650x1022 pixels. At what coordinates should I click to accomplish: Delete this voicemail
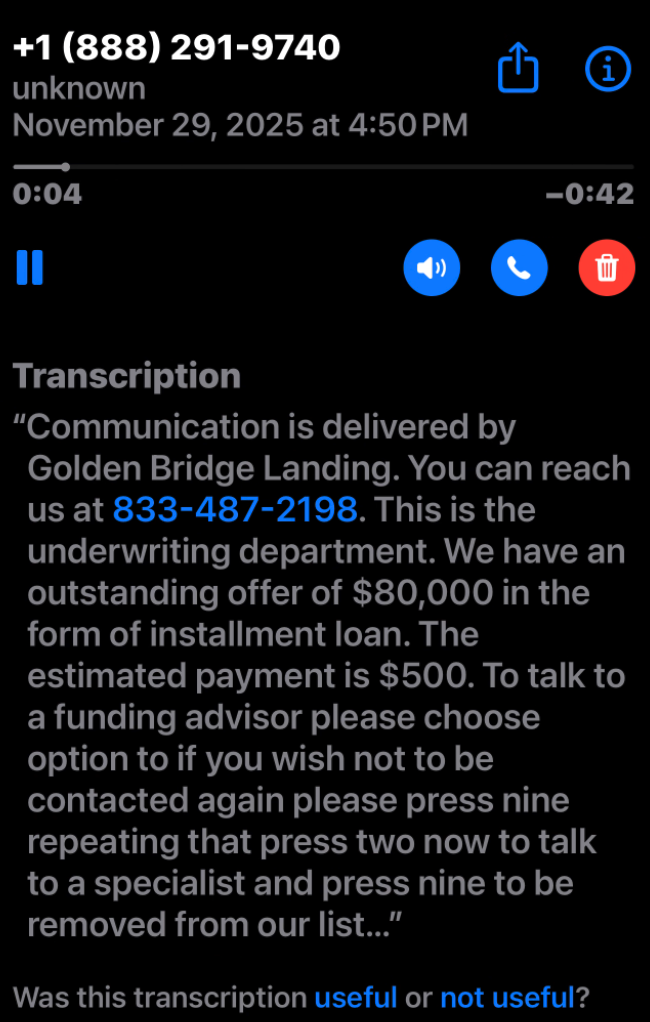tap(607, 268)
